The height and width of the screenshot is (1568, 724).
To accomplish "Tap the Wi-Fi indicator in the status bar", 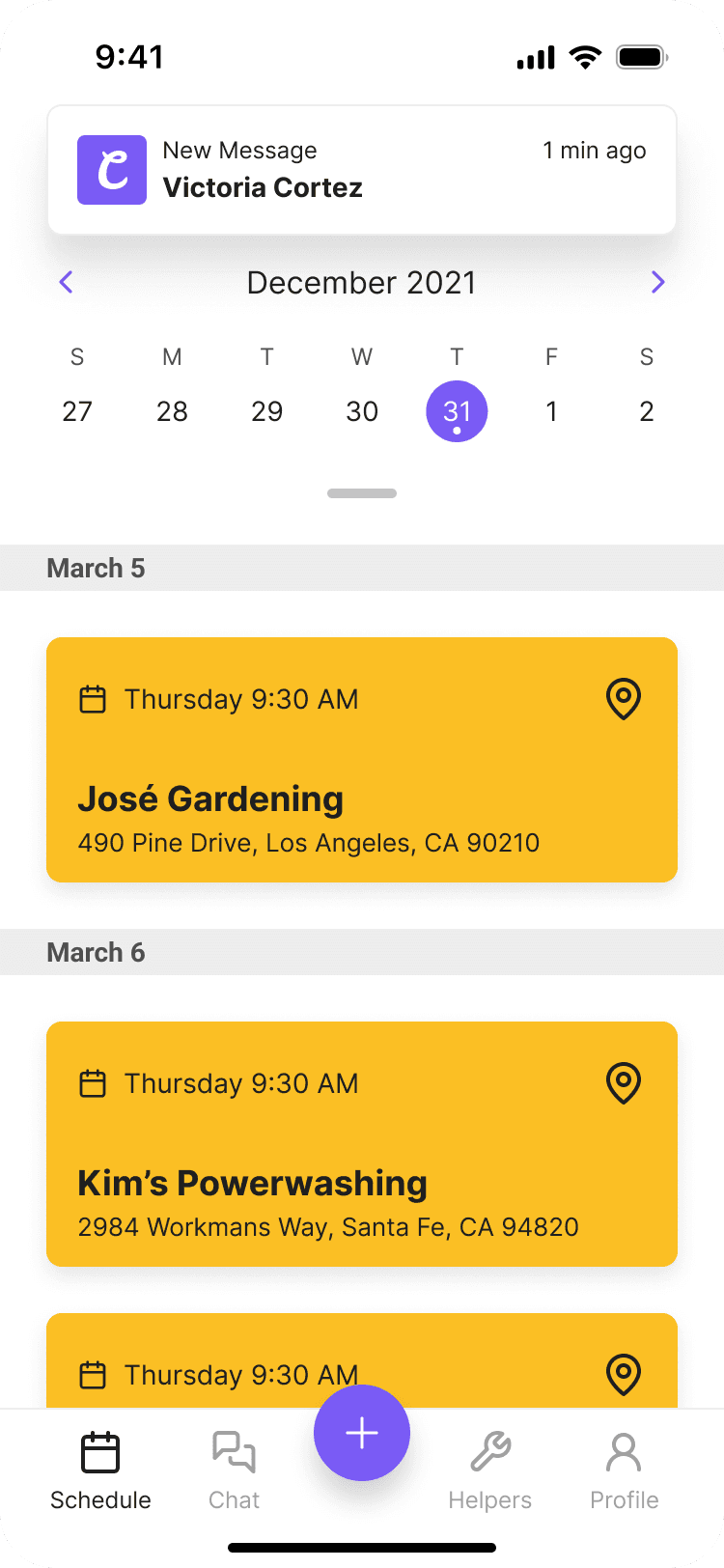I will [x=585, y=57].
